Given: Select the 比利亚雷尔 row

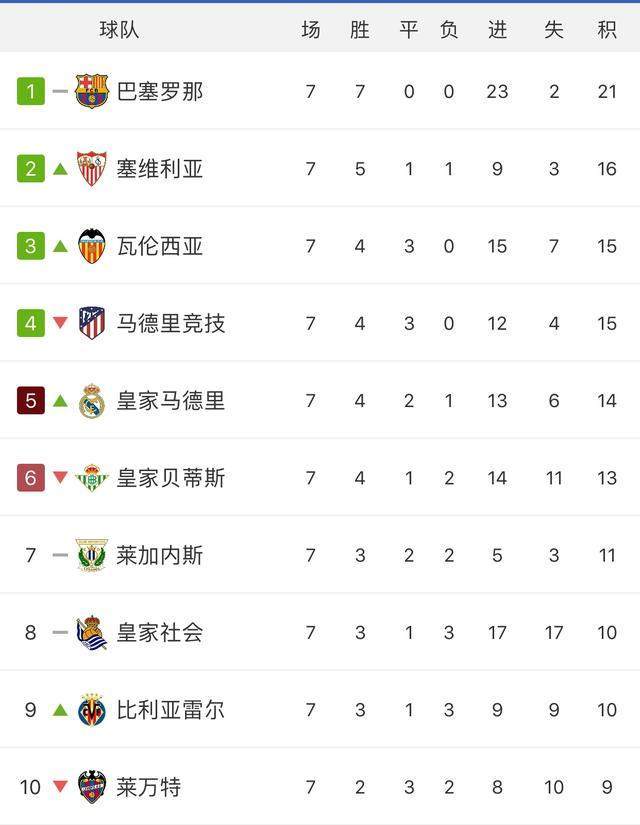Looking at the screenshot, I should [x=170, y=710].
